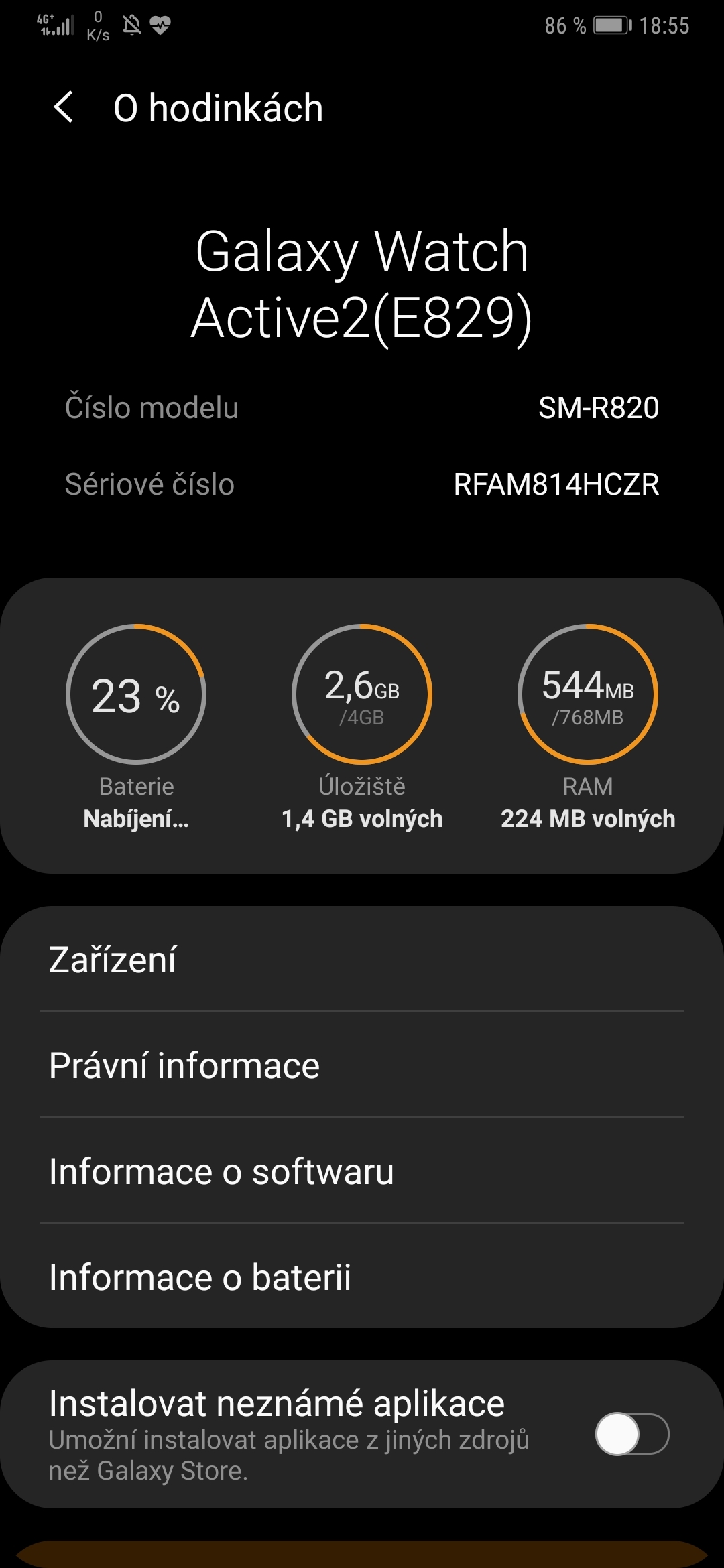Image resolution: width=724 pixels, height=1568 pixels.
Task: Tap the heart-rate monitor icon in status bar
Action: (159, 25)
